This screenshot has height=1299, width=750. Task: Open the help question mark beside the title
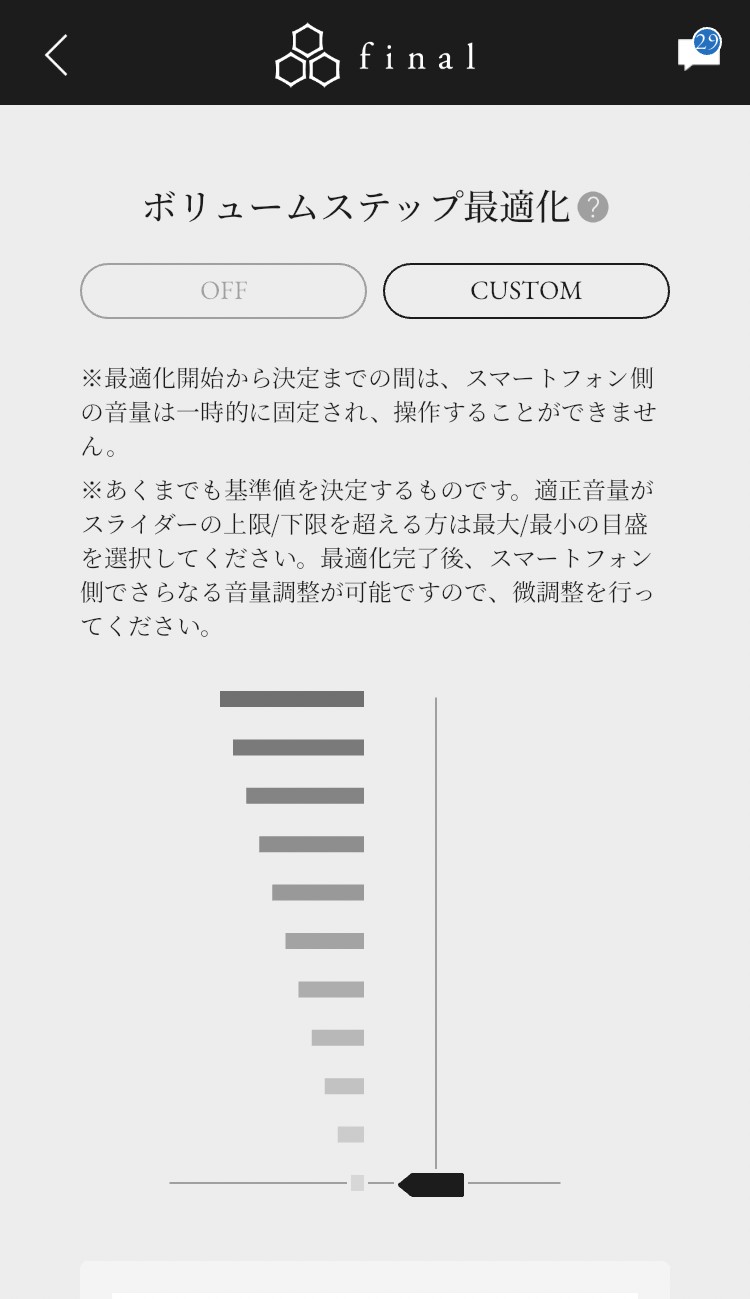[x=593, y=208]
